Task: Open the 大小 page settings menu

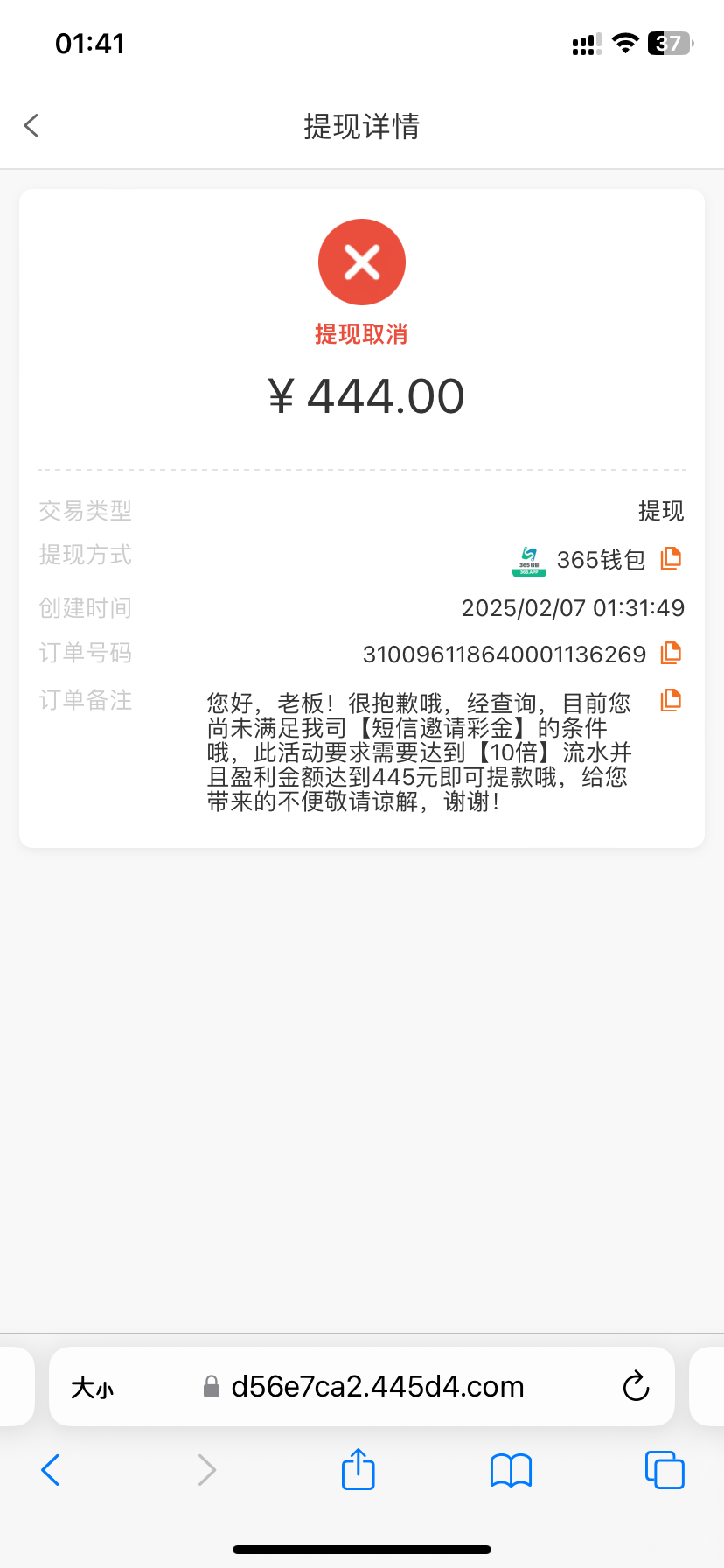Action: click(93, 1388)
